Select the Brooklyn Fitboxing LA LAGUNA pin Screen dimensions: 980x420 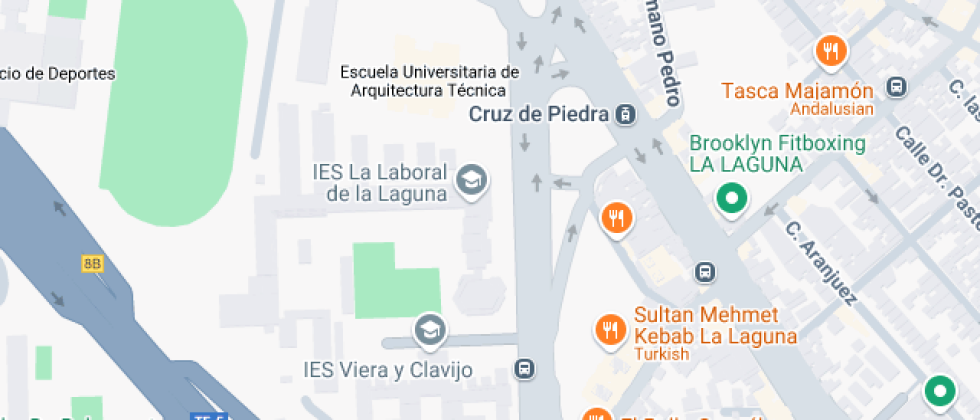(732, 199)
